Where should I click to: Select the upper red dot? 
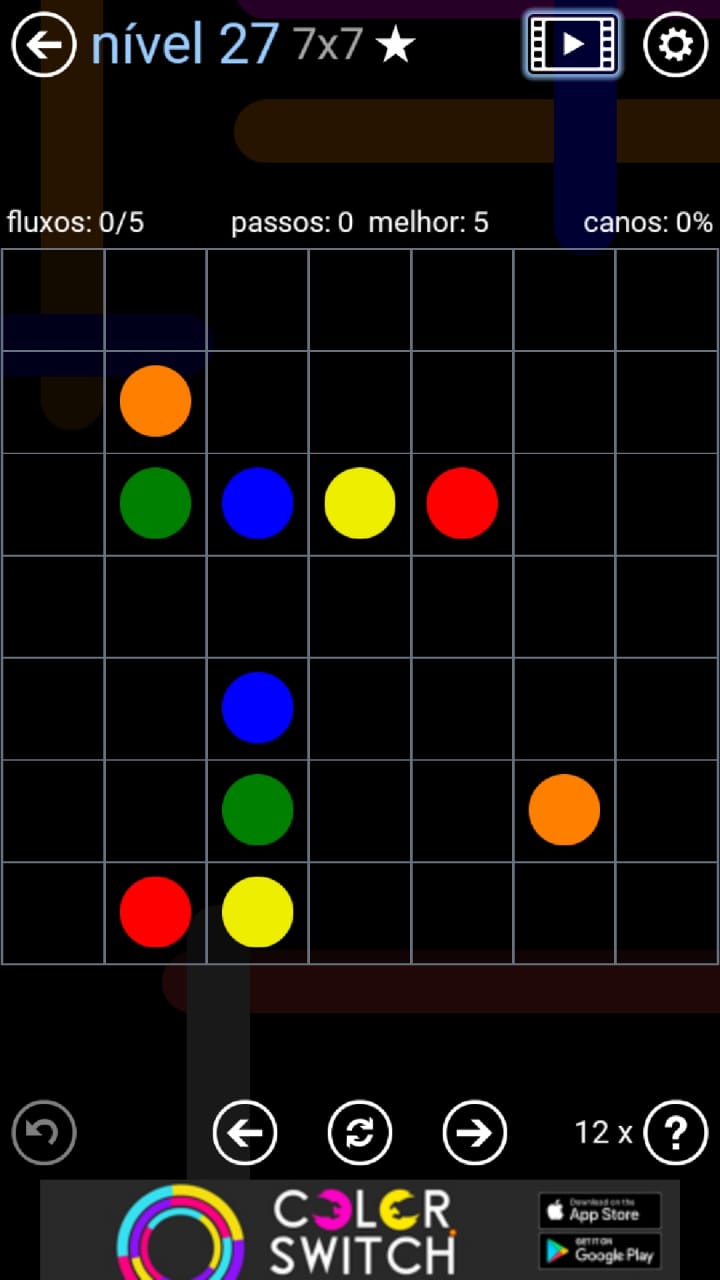point(462,503)
